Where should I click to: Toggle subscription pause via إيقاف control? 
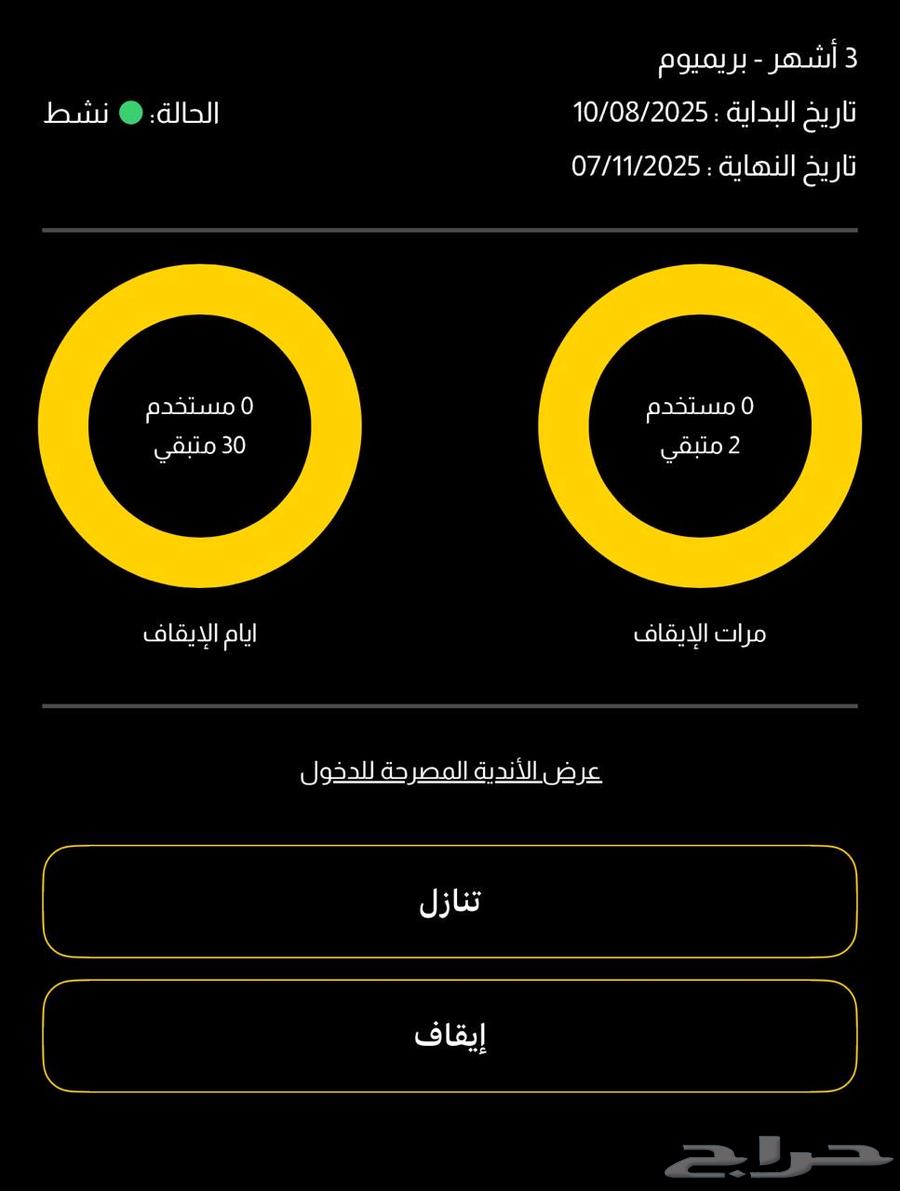pyautogui.click(x=450, y=1035)
